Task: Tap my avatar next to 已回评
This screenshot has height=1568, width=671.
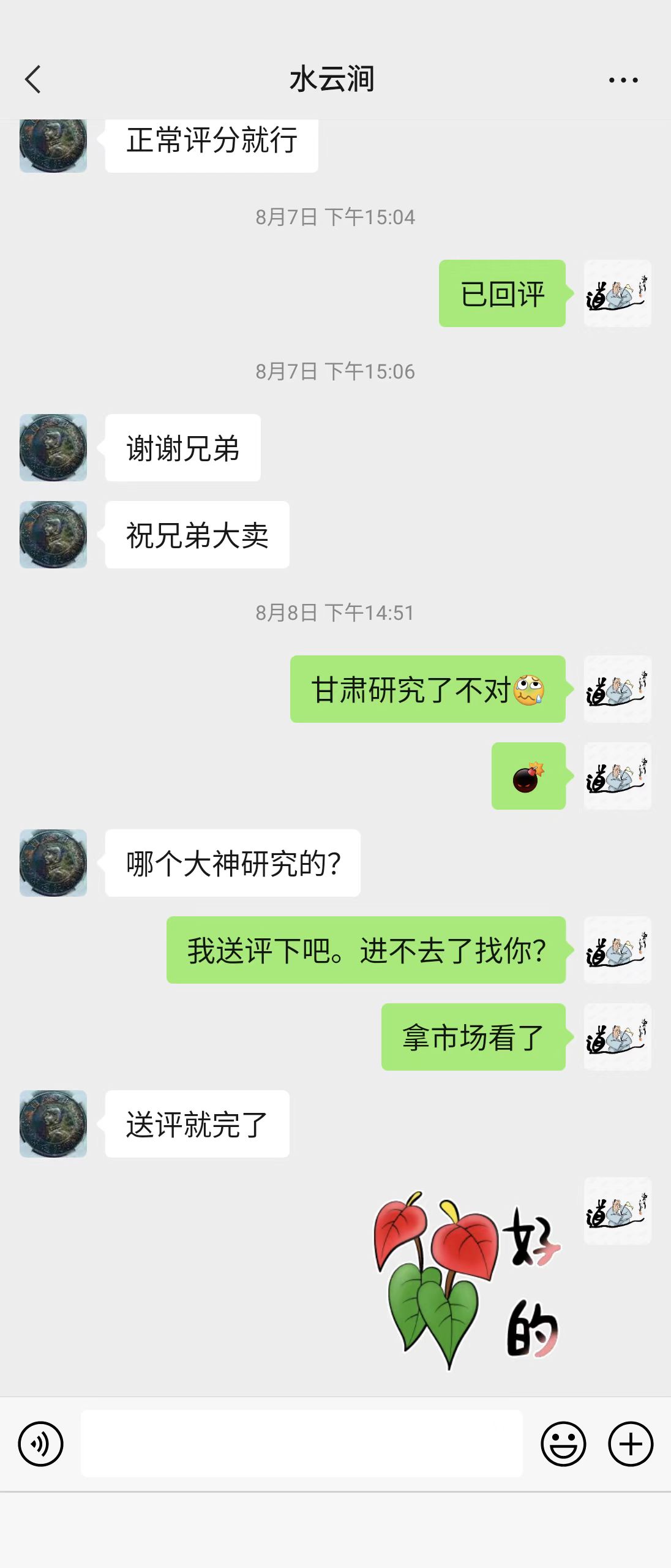Action: pyautogui.click(x=617, y=293)
